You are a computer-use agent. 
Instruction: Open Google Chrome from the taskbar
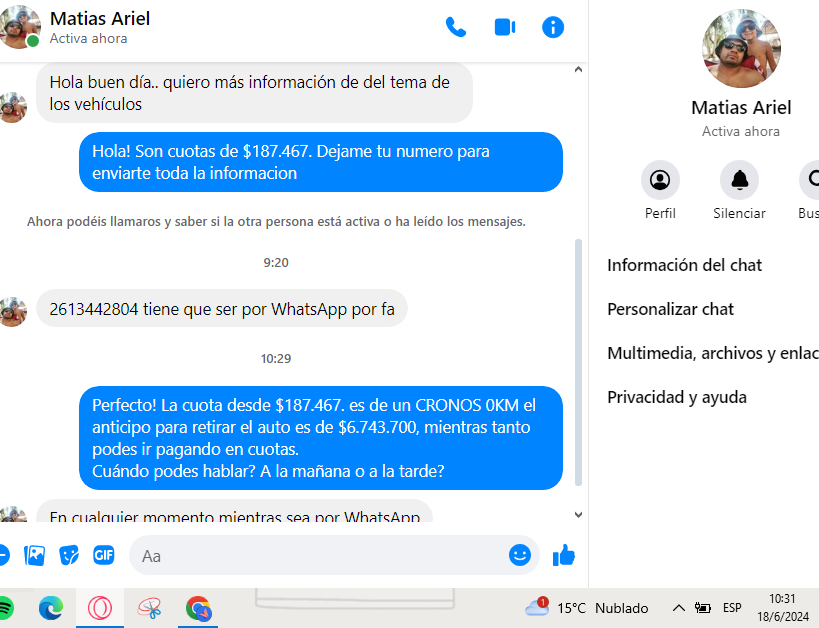[x=198, y=607]
